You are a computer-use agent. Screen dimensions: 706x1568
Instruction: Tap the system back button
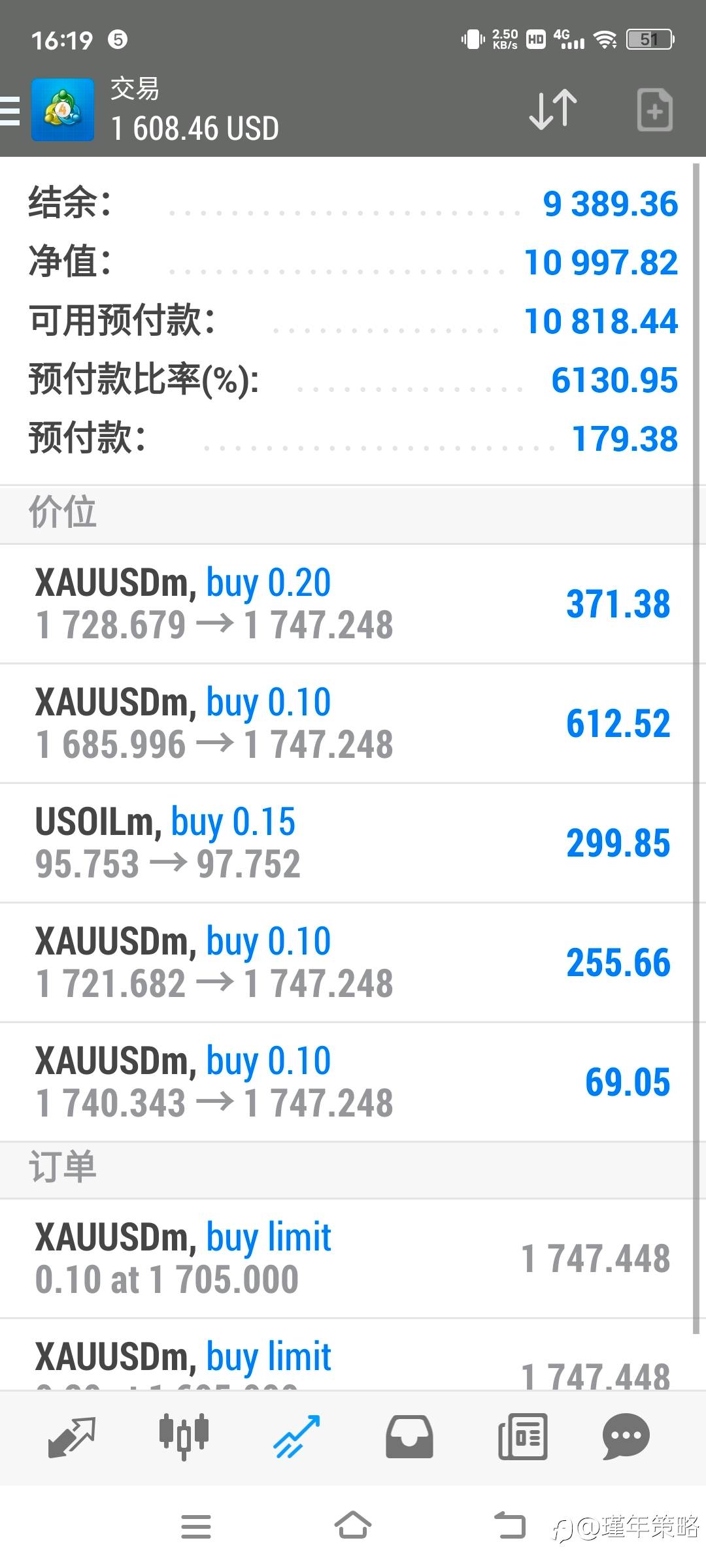point(509,1526)
